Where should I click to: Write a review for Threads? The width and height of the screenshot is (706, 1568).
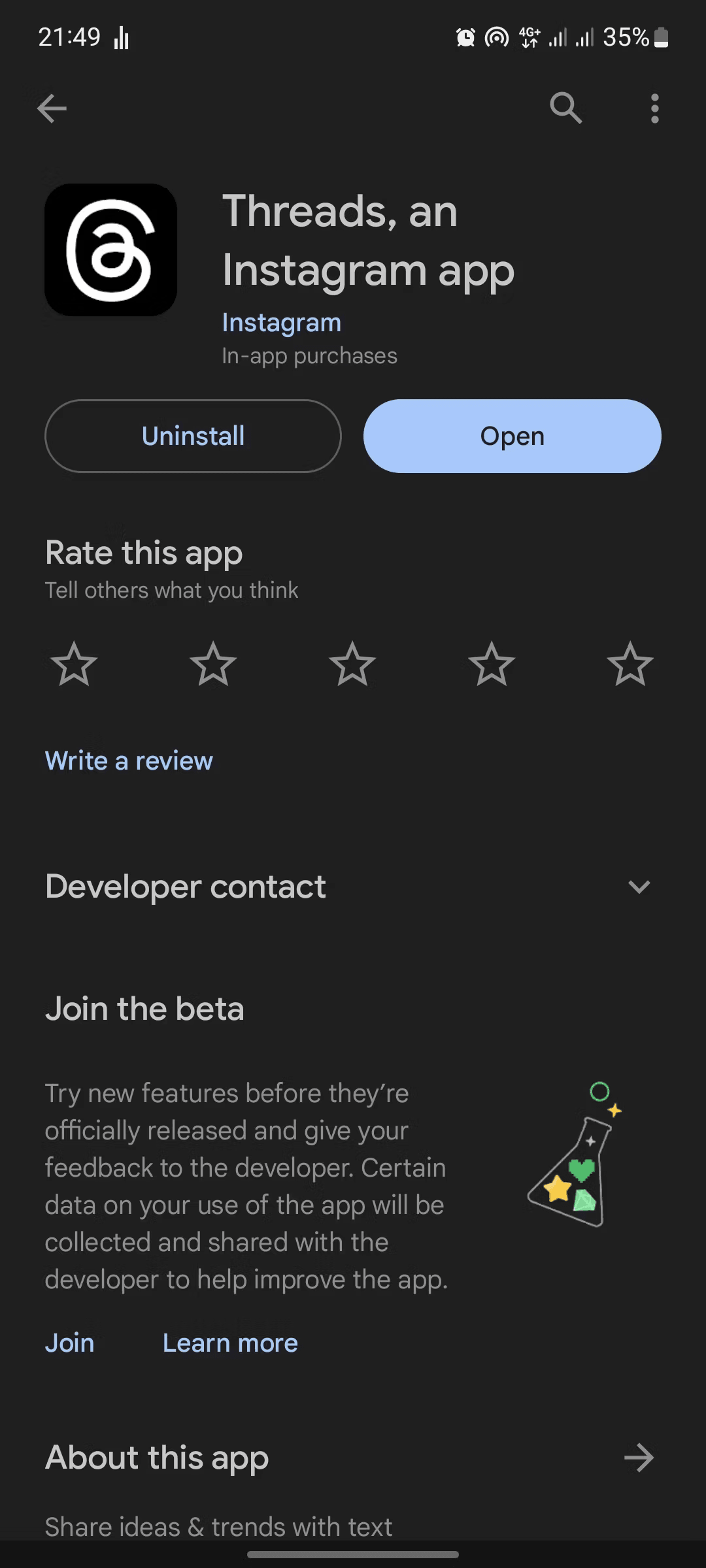pos(129,761)
